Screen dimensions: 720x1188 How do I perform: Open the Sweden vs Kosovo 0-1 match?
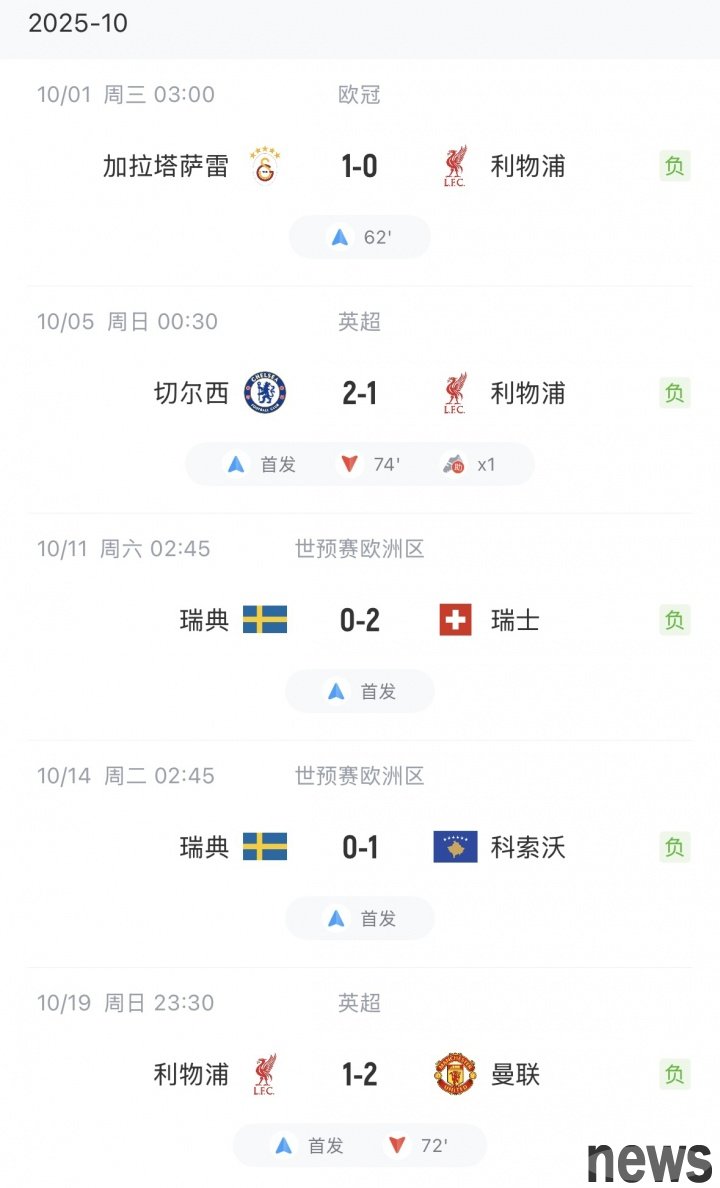359,847
